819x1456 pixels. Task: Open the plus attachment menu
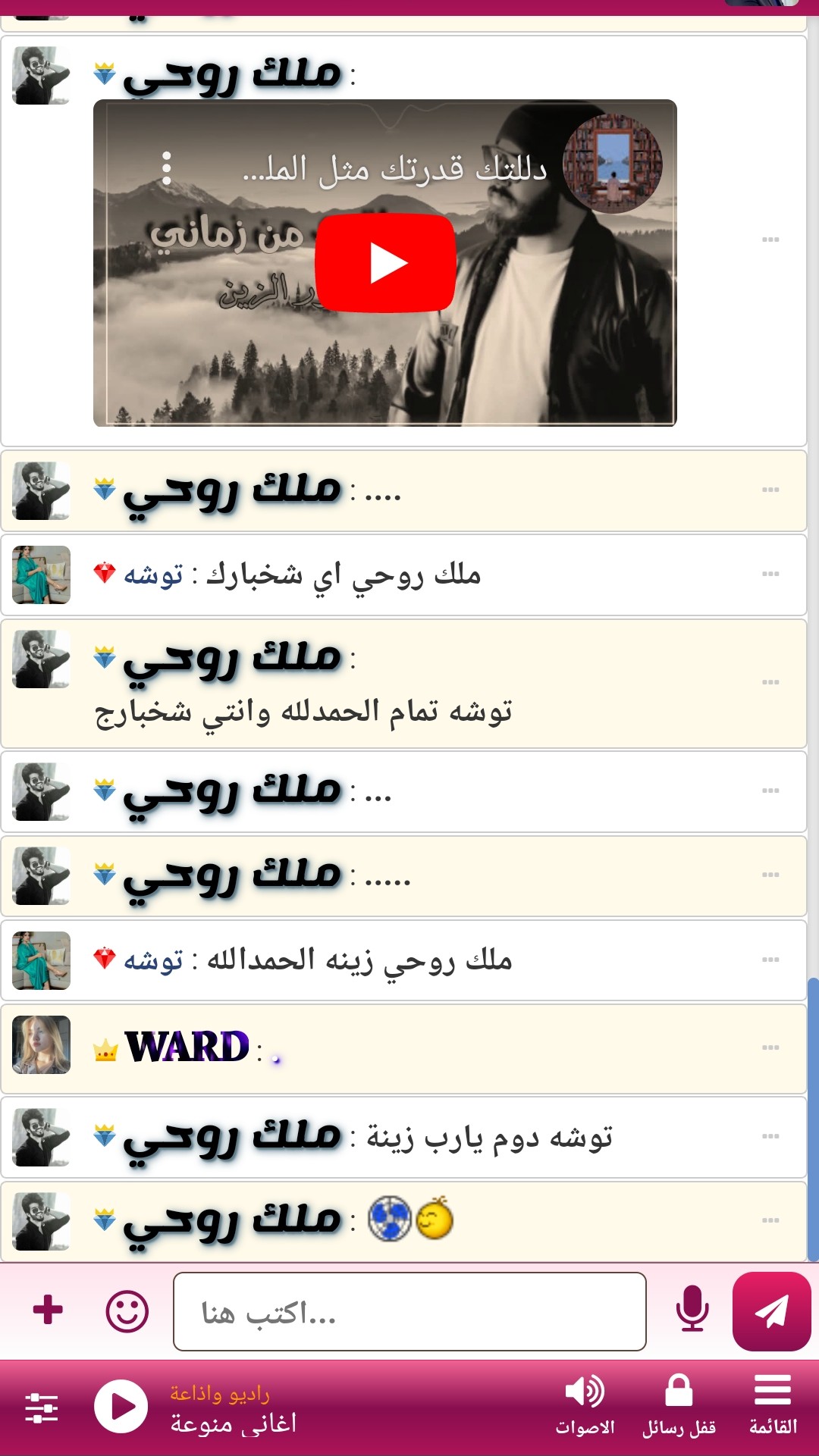48,1309
